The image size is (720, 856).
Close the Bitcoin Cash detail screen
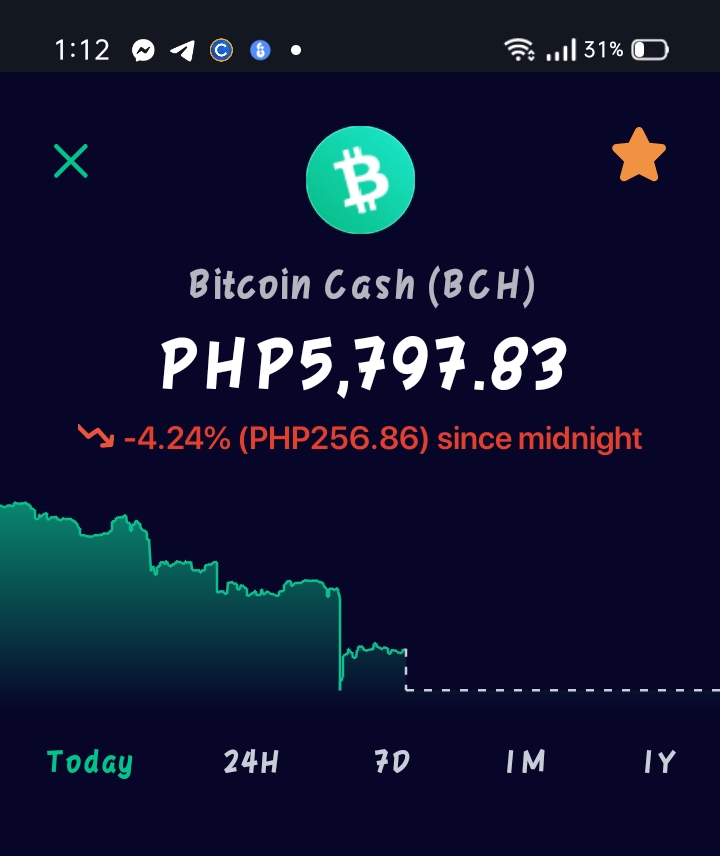pos(71,161)
